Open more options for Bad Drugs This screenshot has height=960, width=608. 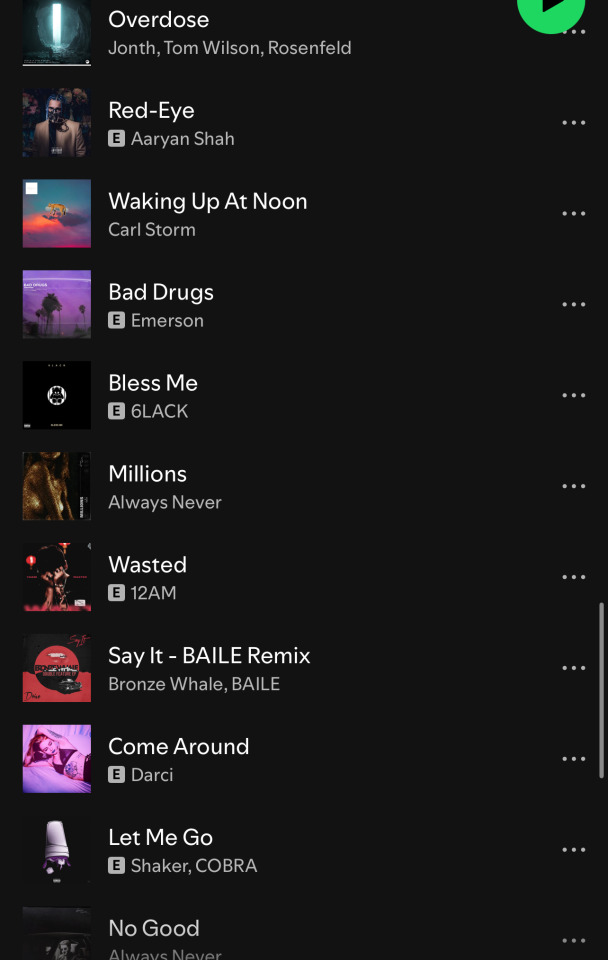coord(573,305)
